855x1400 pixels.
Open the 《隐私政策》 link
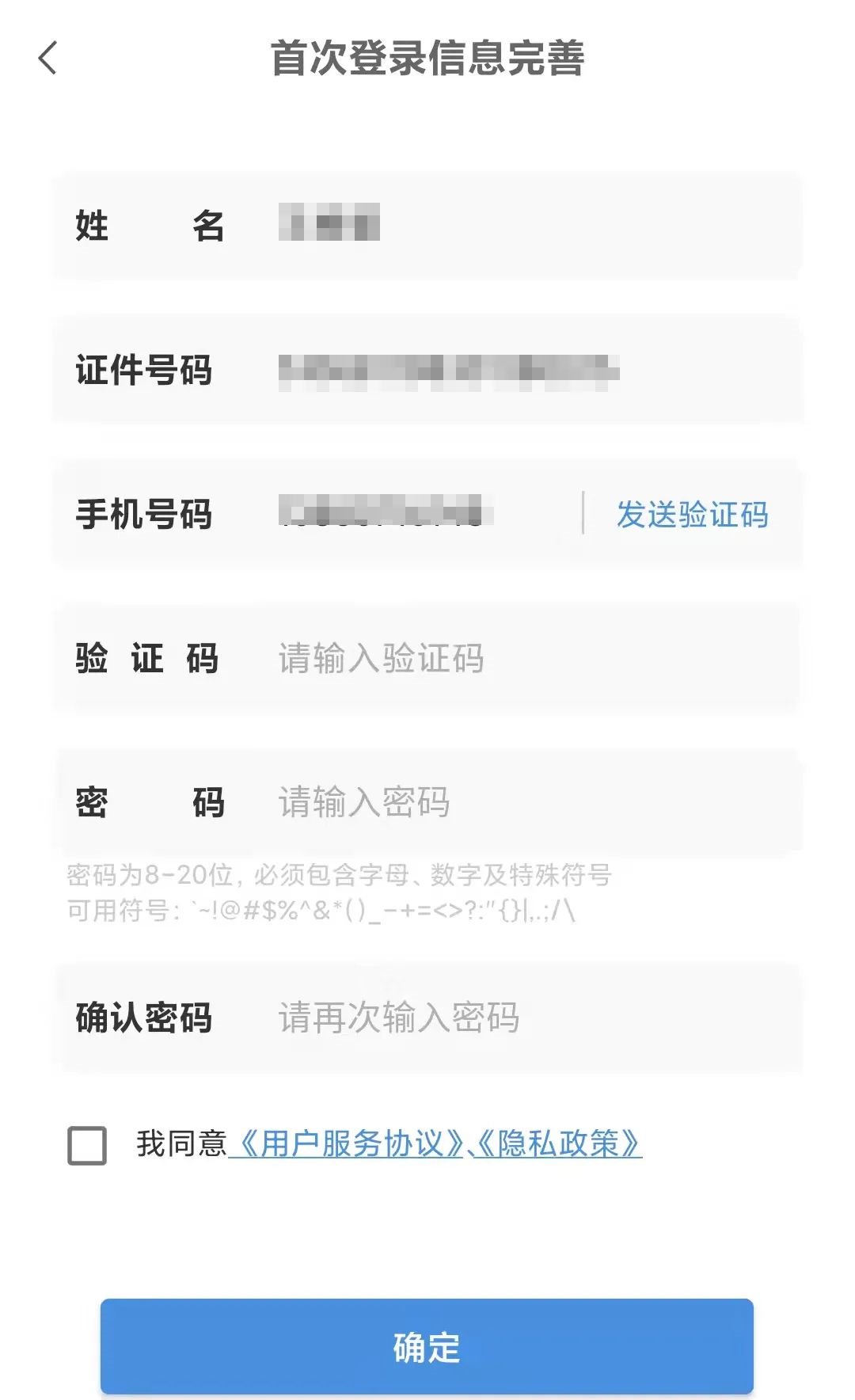click(x=557, y=1143)
